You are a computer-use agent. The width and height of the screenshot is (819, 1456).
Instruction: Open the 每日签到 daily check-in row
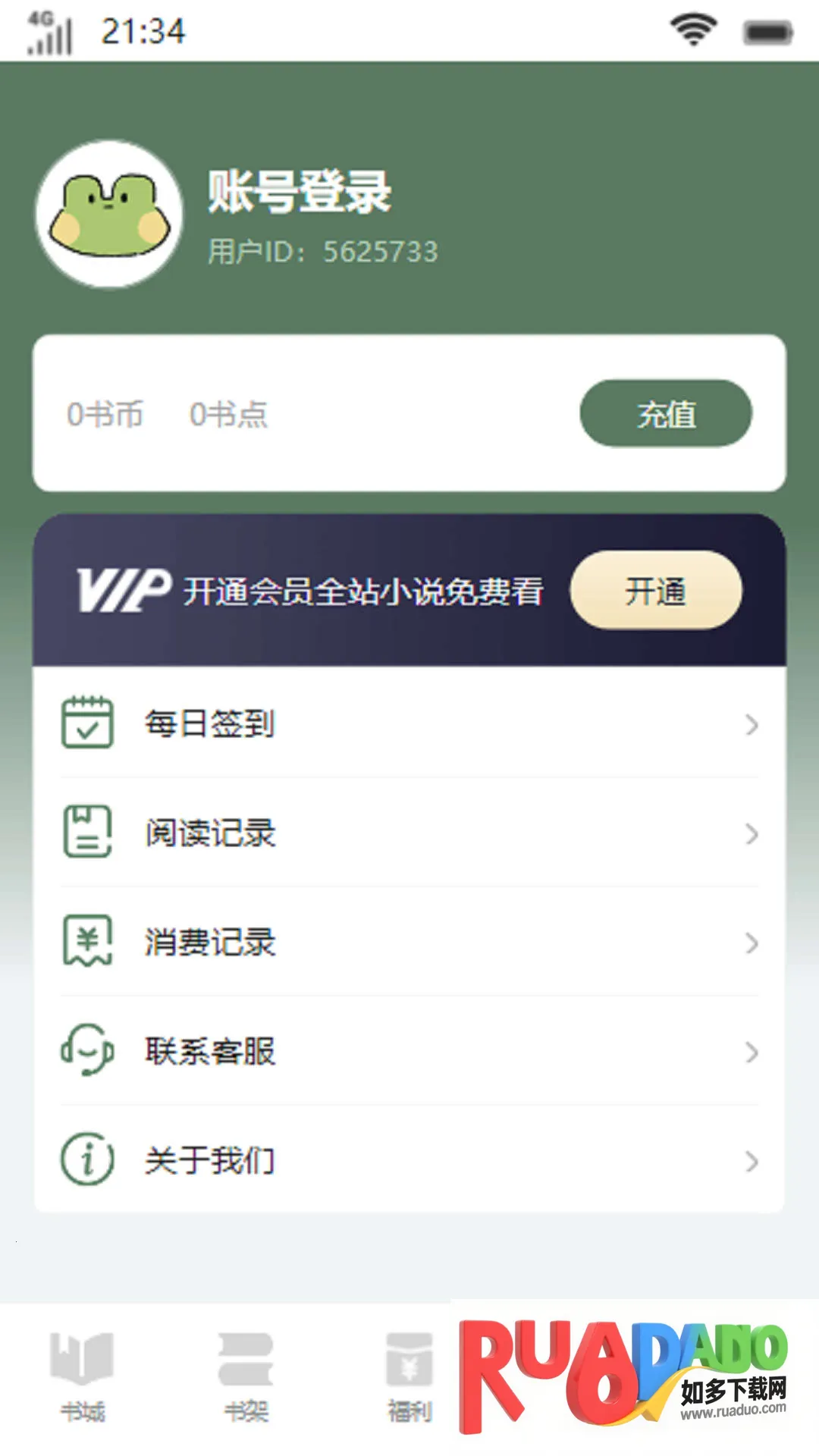(x=409, y=723)
